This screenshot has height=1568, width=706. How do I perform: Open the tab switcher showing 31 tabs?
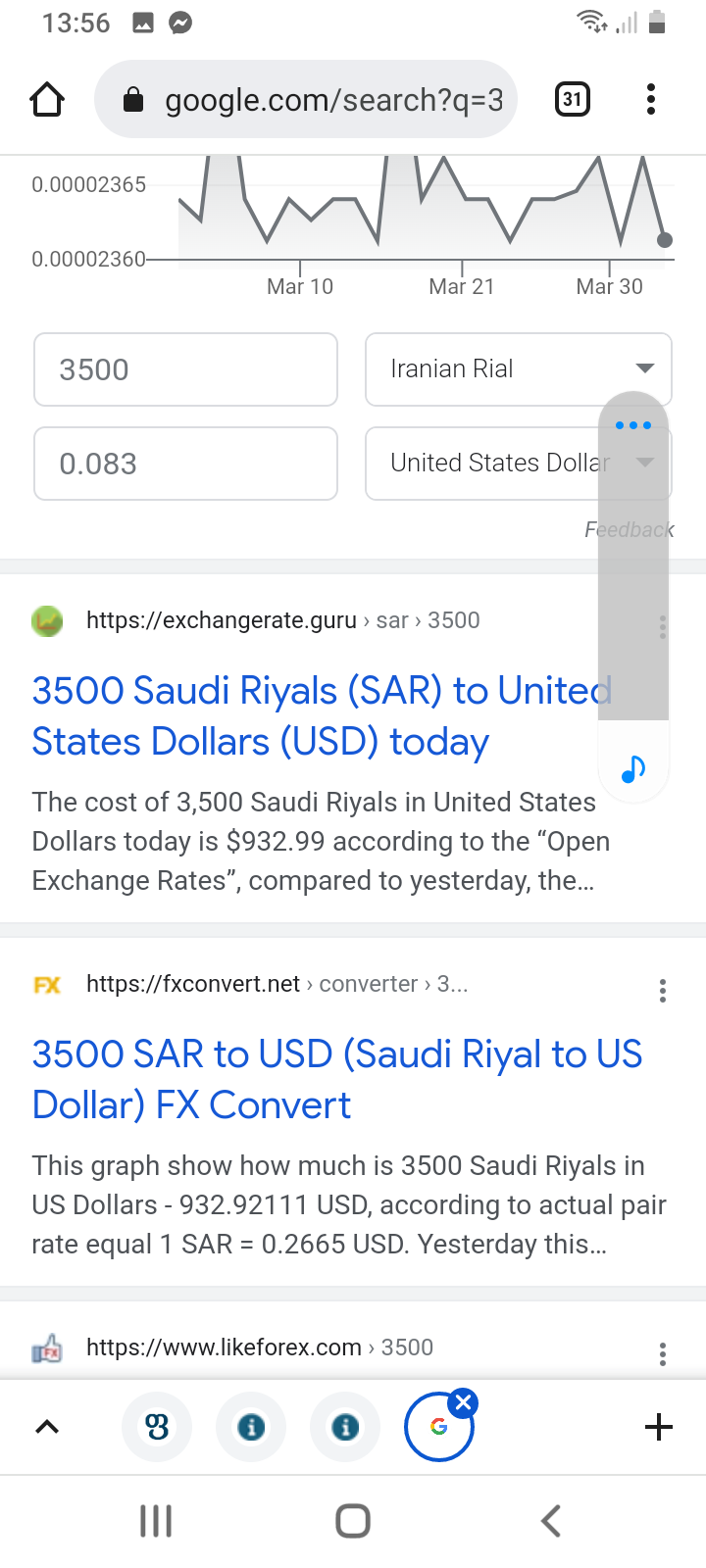pyautogui.click(x=573, y=100)
